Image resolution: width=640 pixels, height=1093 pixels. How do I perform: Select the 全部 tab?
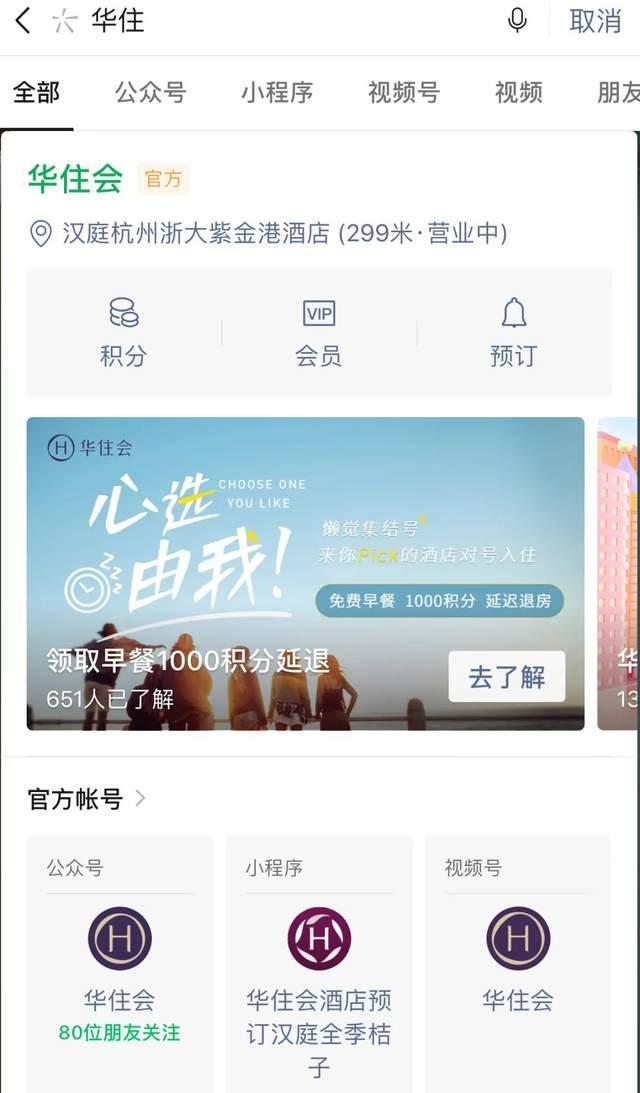(x=36, y=93)
